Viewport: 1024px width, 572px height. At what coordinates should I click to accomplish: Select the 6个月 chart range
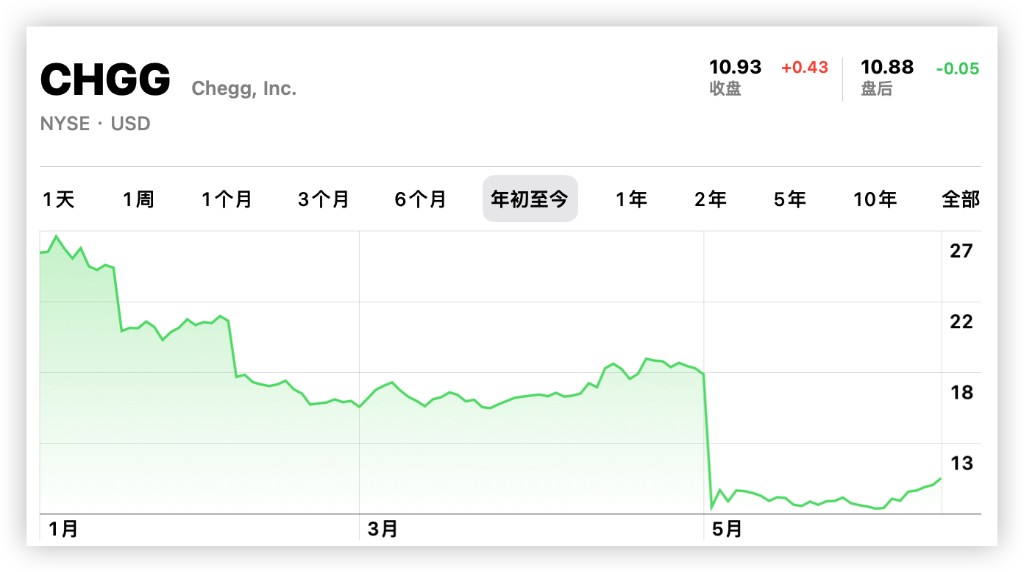pyautogui.click(x=420, y=199)
